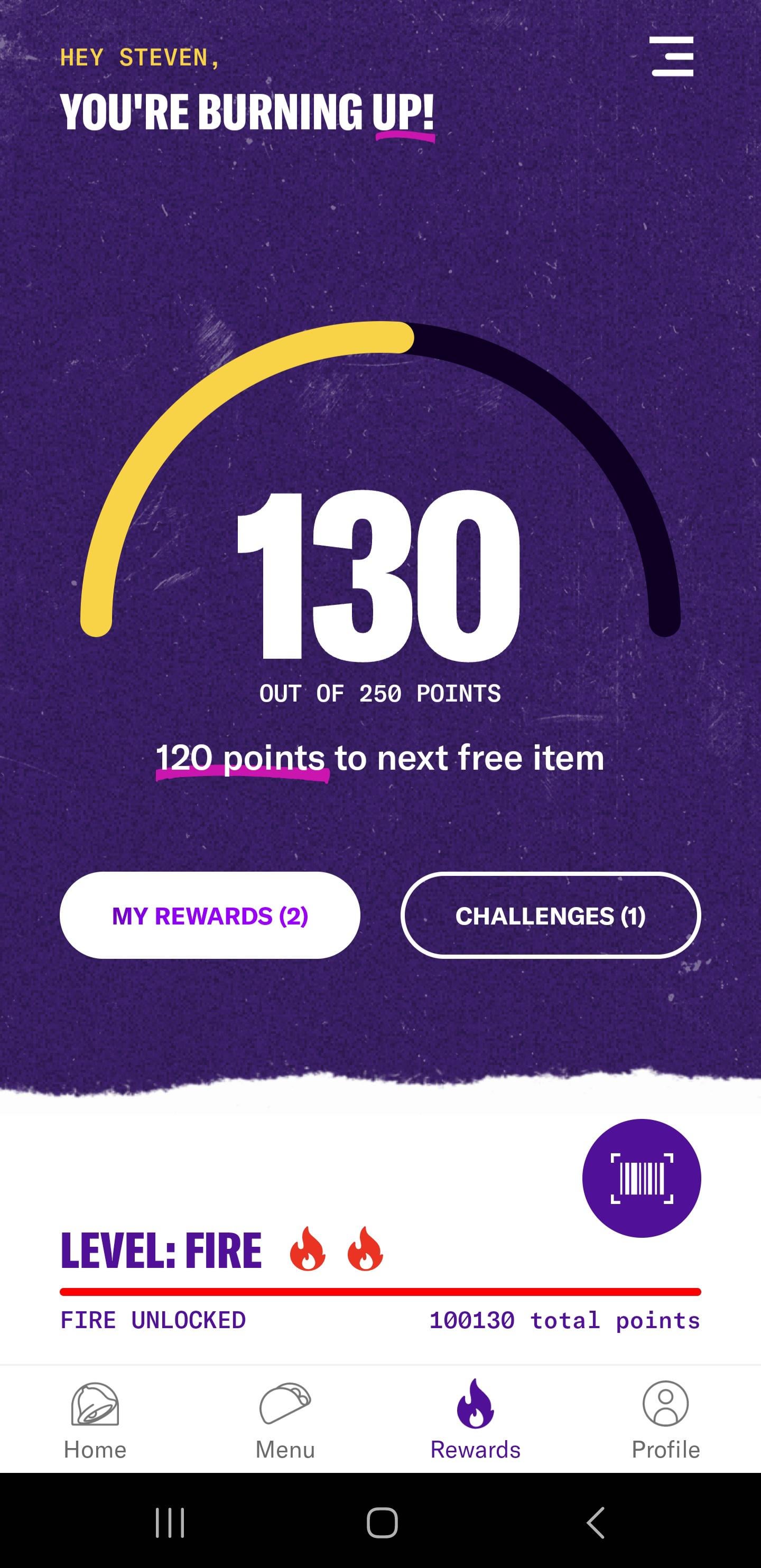761x1568 pixels.
Task: Switch to the Home tab
Action: click(x=95, y=1420)
